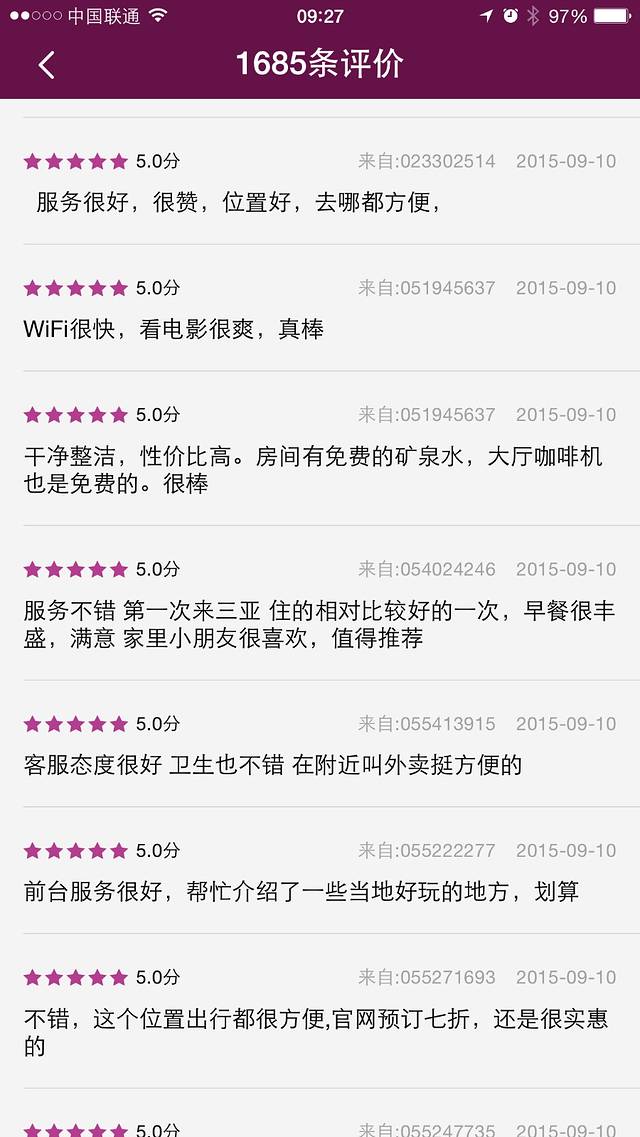
Task: Go back from the 1685条评价 page
Action: pyautogui.click(x=46, y=65)
